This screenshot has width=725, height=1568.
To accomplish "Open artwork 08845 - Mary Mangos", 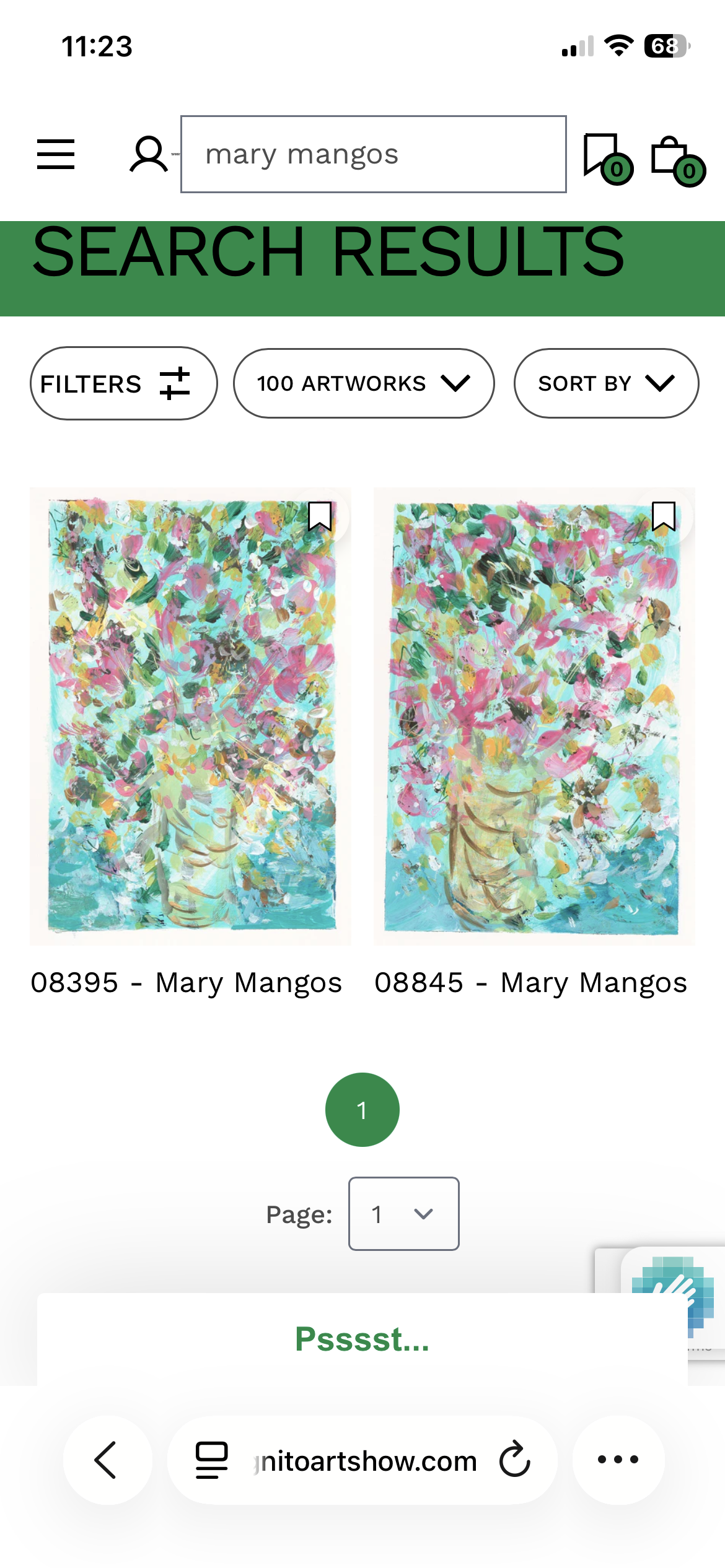I will click(x=534, y=716).
